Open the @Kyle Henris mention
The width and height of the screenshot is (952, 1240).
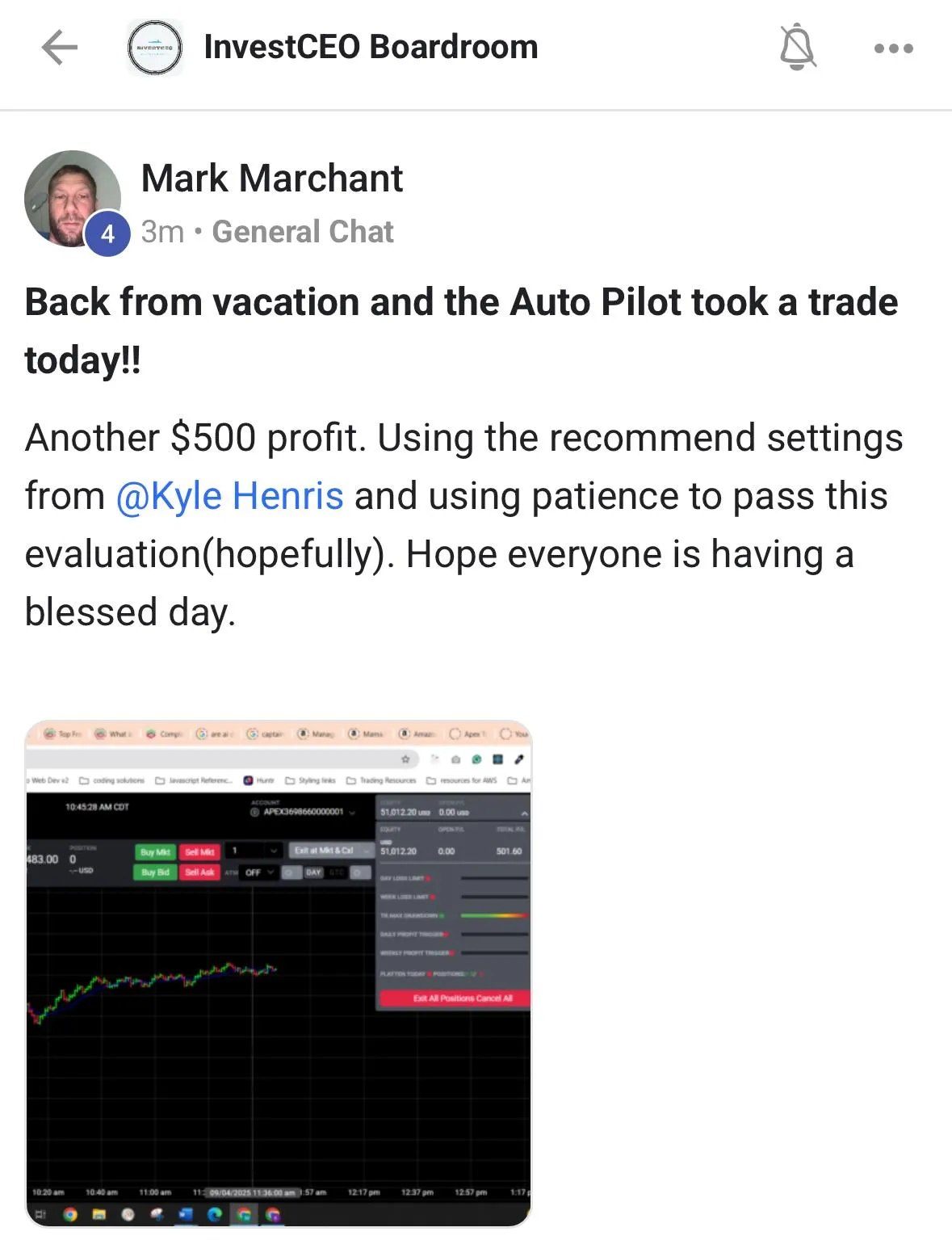pos(230,496)
